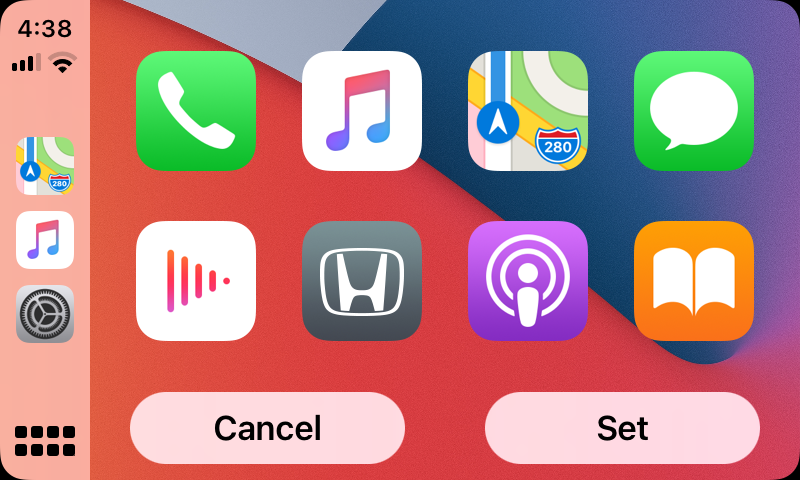Open the Phone app

click(196, 111)
